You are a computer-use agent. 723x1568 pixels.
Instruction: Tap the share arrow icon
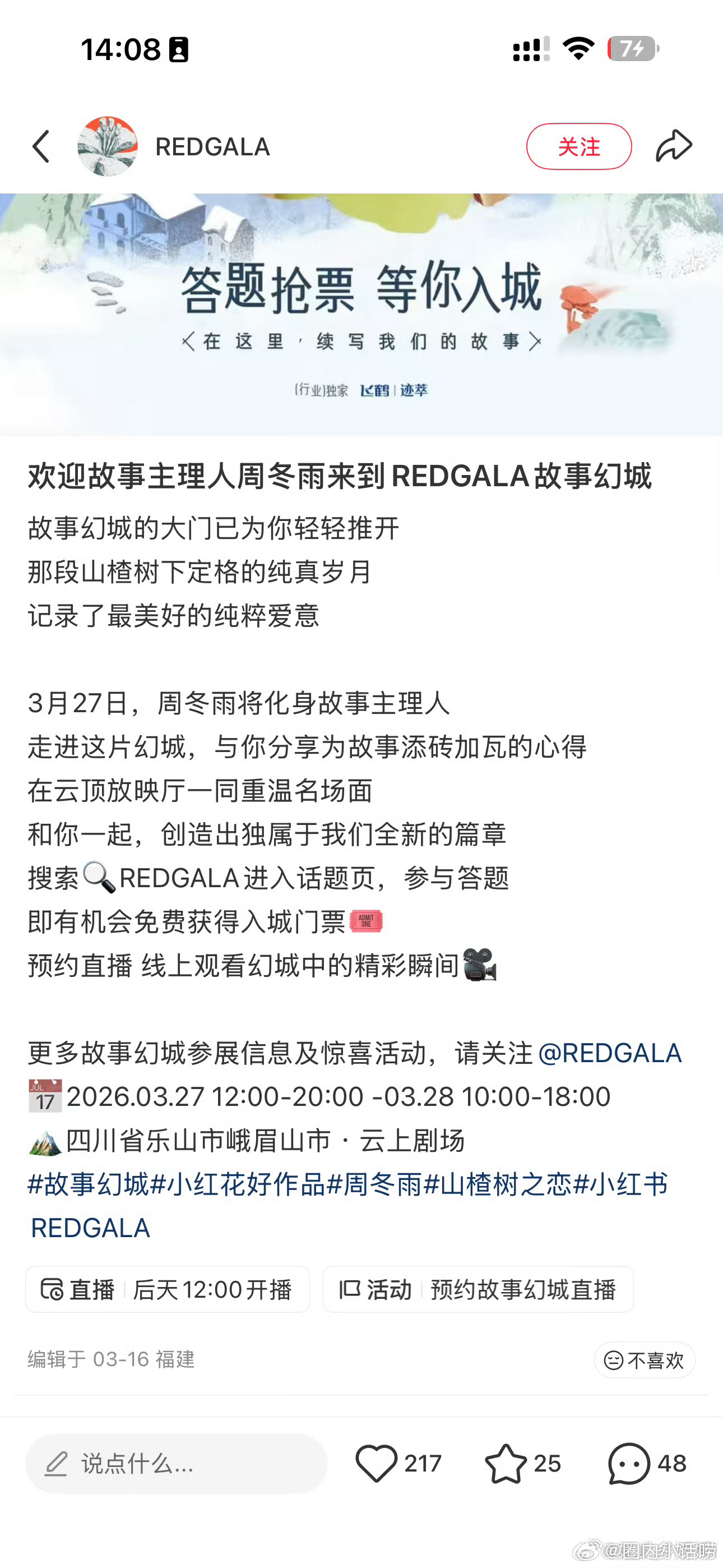(x=674, y=146)
